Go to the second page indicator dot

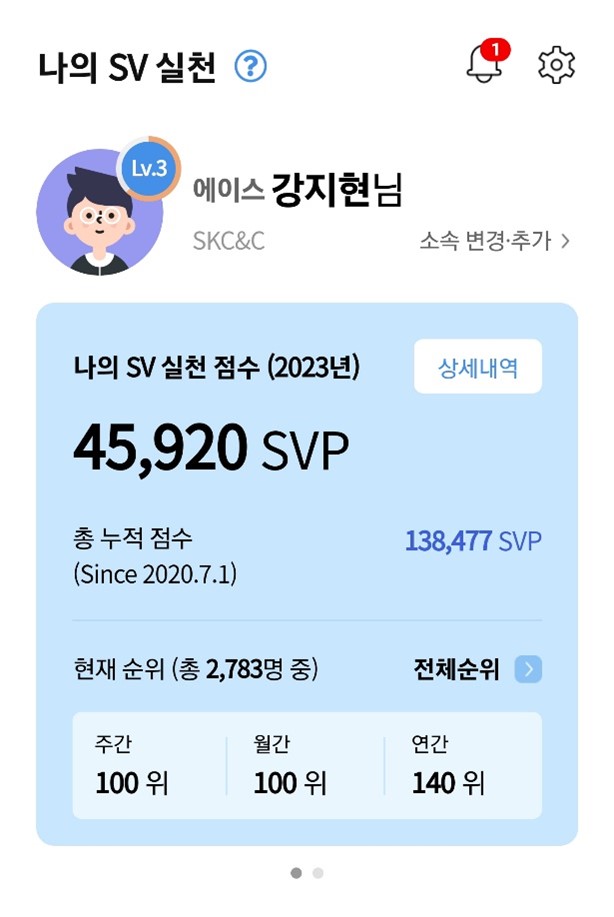pos(318,873)
